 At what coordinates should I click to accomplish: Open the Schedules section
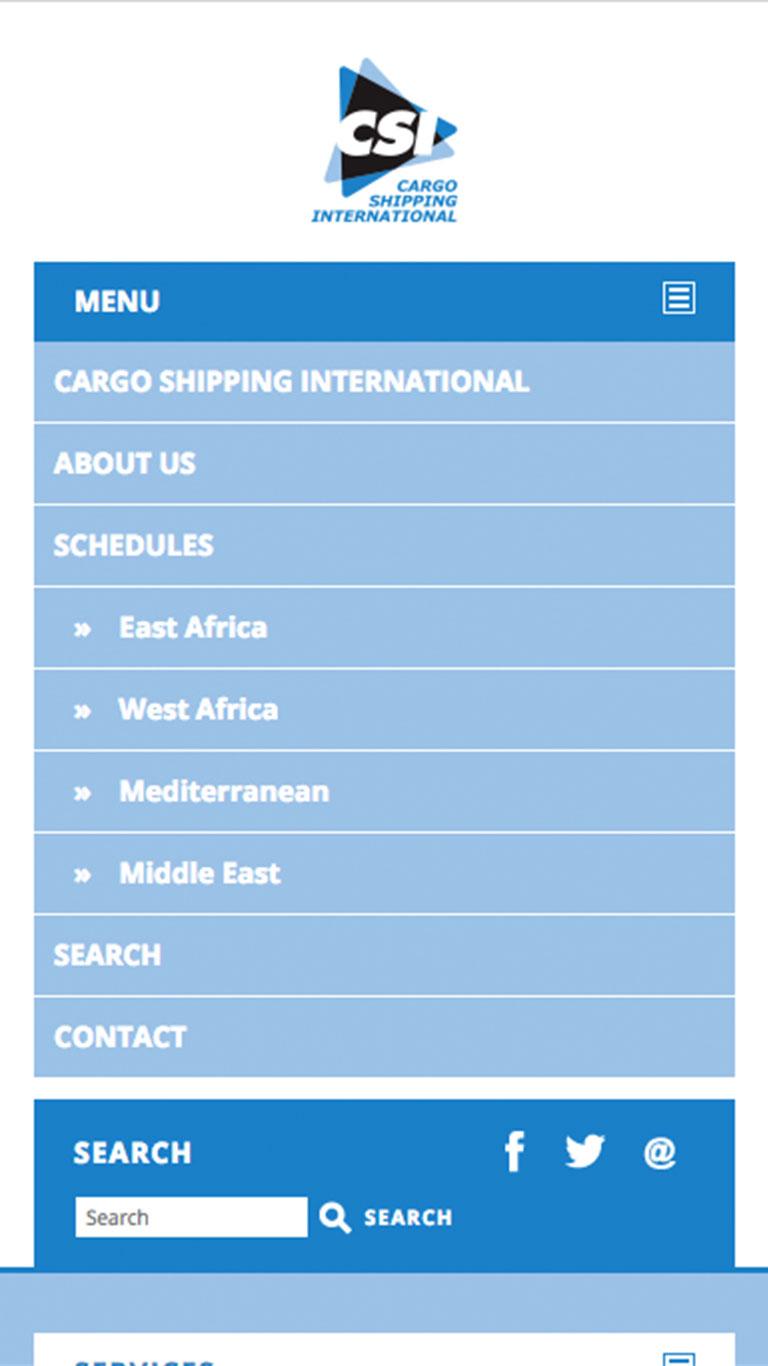click(x=134, y=546)
